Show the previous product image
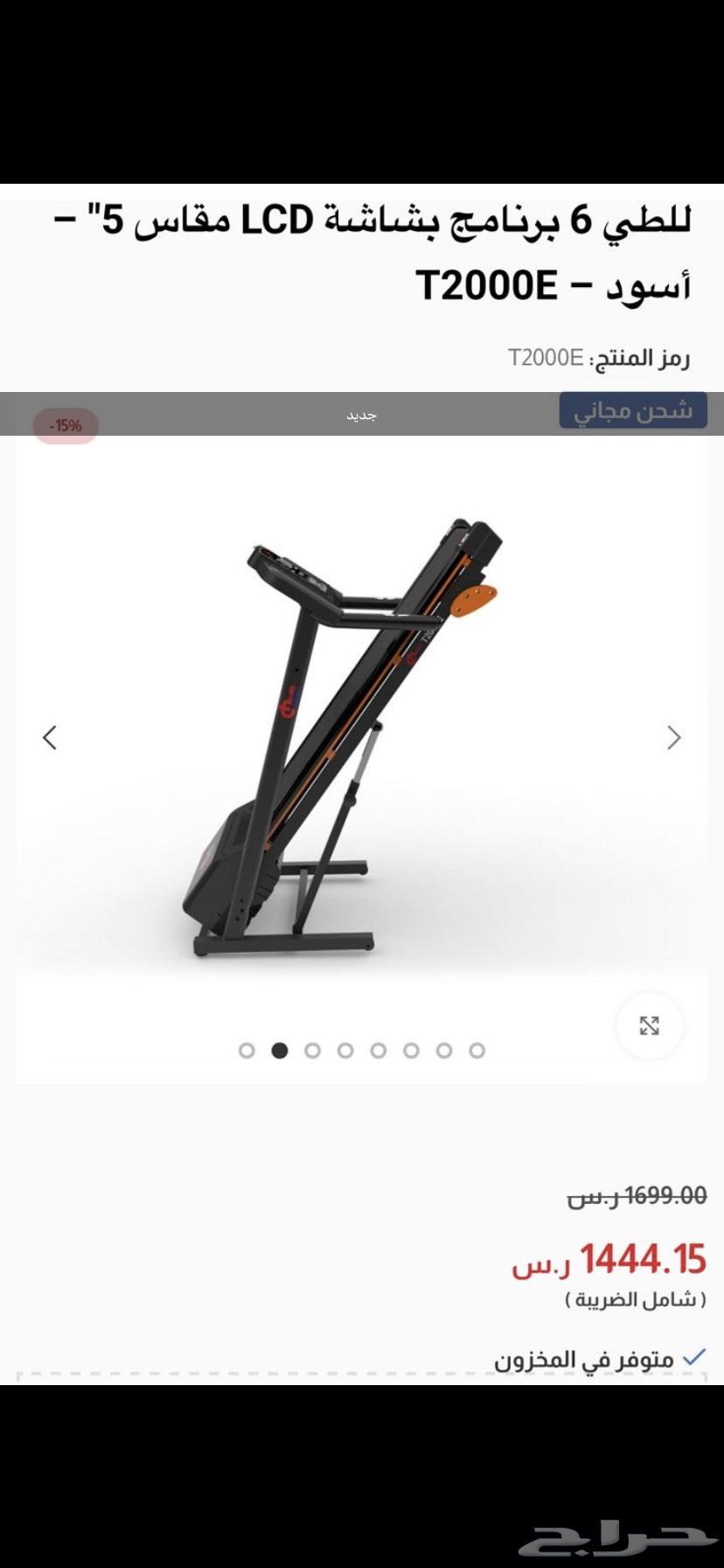 pyautogui.click(x=50, y=738)
